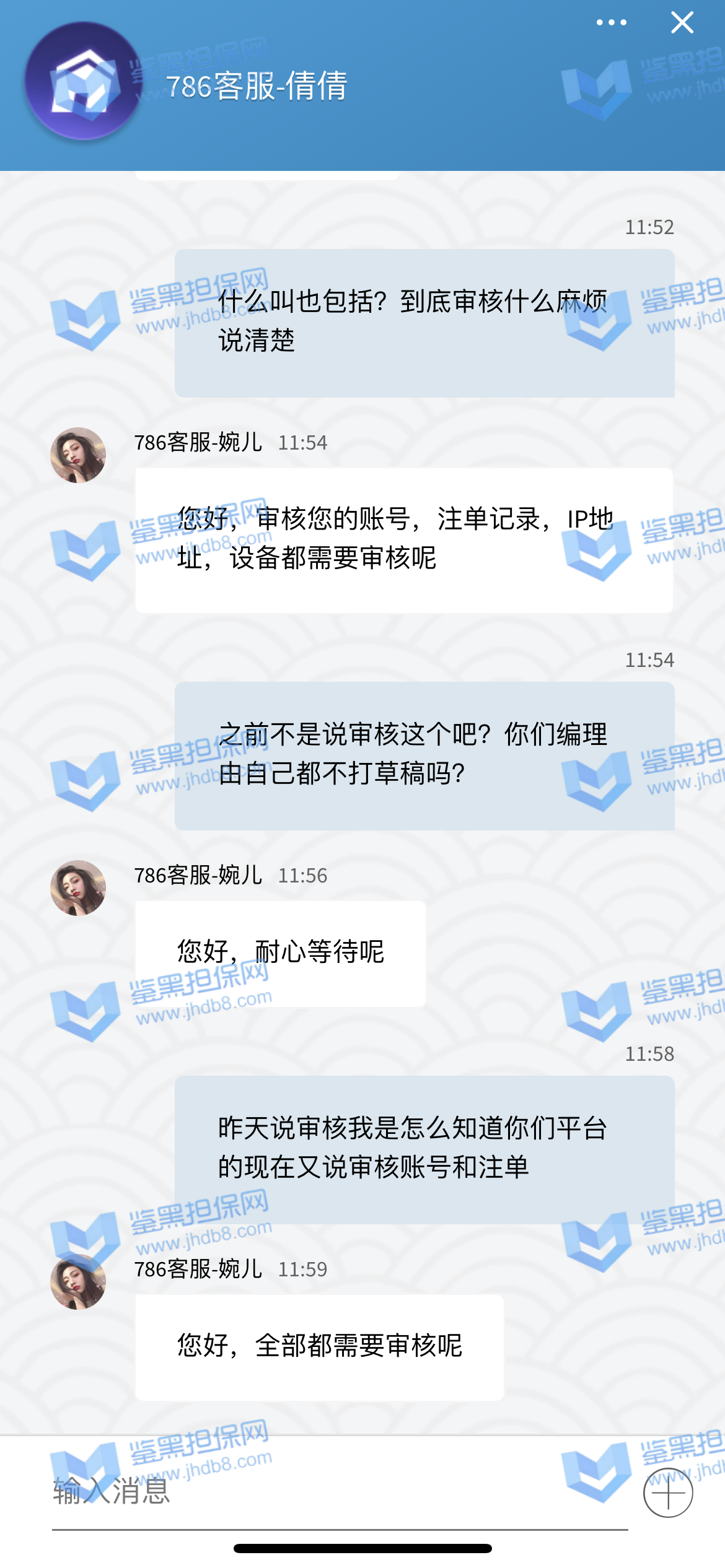Image resolution: width=725 pixels, height=1568 pixels.
Task: Open the plus attachment button
Action: click(x=668, y=1492)
